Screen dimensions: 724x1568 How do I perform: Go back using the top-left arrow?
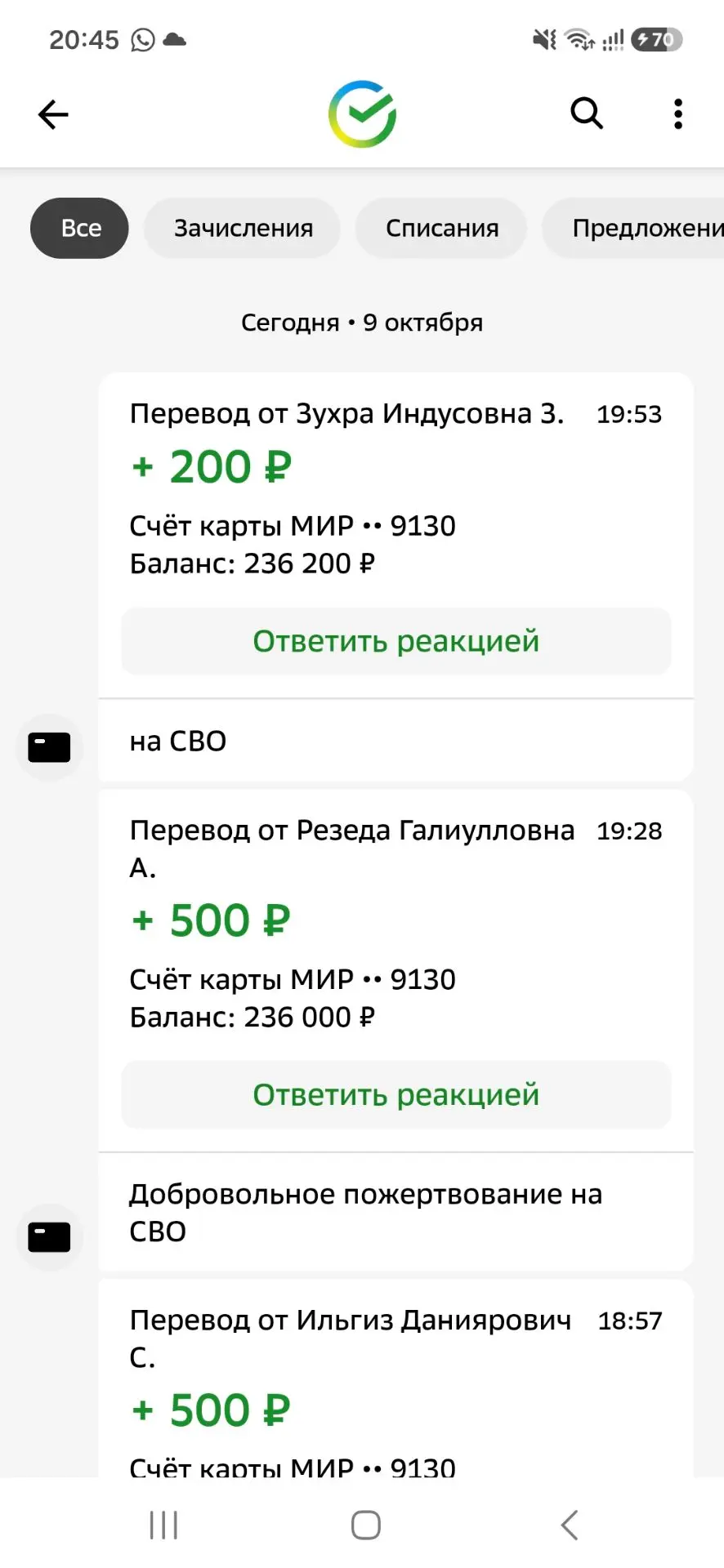pyautogui.click(x=53, y=114)
